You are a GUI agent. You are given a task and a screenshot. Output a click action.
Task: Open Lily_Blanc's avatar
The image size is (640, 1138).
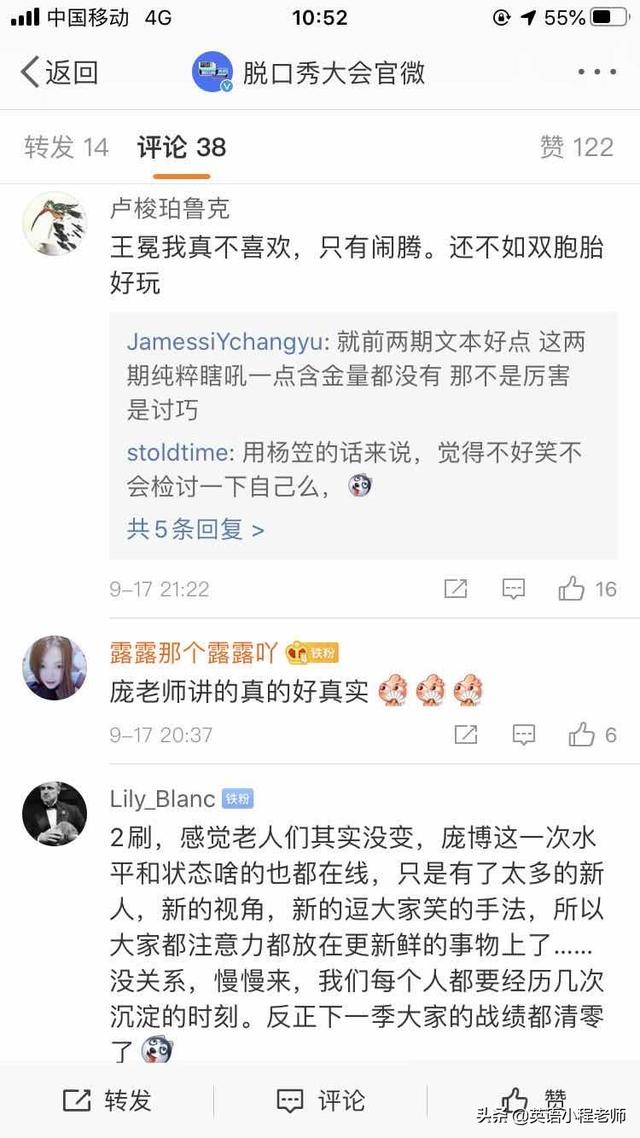pyautogui.click(x=54, y=813)
